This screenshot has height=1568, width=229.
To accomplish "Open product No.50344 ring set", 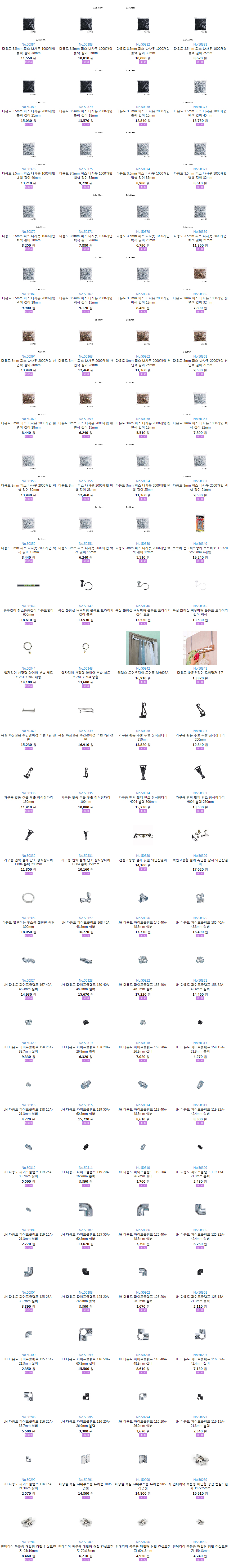I will [29, 648].
